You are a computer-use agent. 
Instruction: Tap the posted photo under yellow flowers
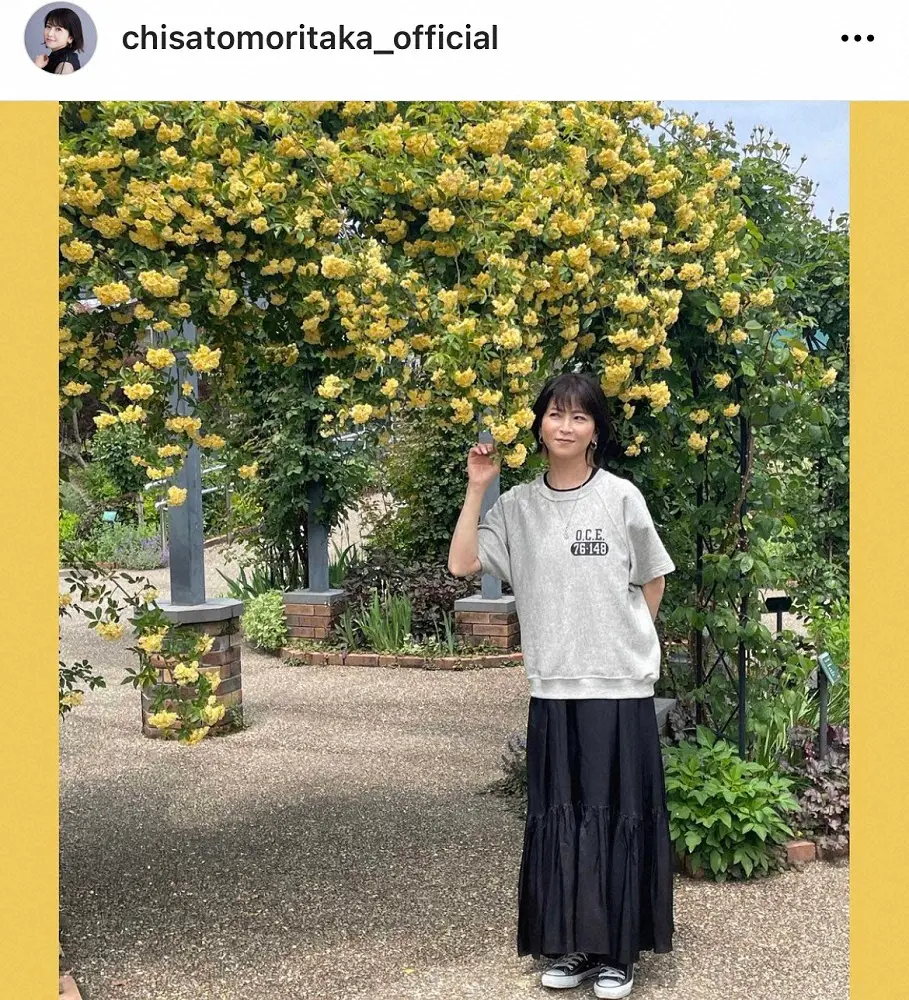pyautogui.click(x=454, y=550)
